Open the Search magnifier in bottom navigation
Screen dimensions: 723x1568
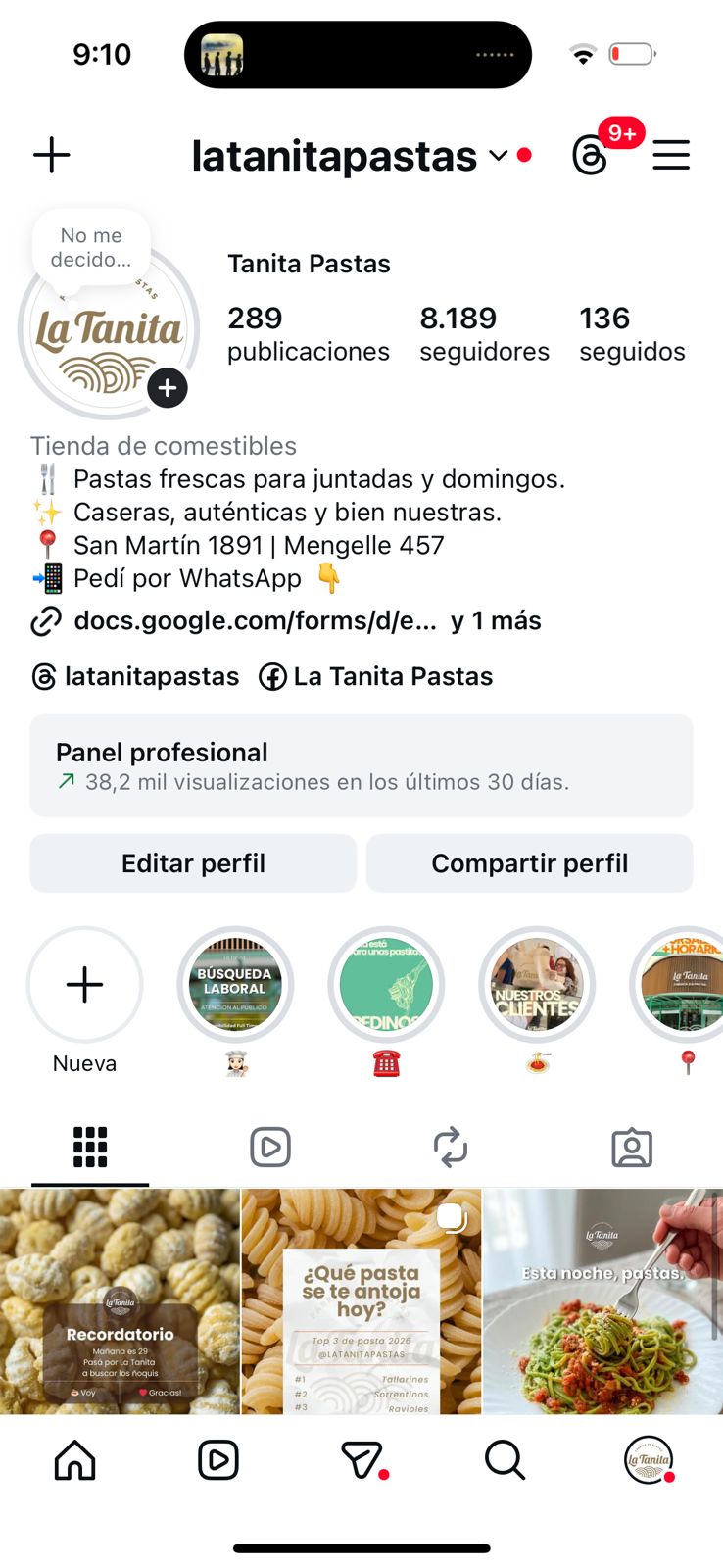click(506, 1459)
